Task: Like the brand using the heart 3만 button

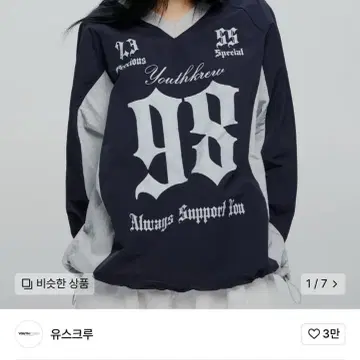Action: pos(323,334)
